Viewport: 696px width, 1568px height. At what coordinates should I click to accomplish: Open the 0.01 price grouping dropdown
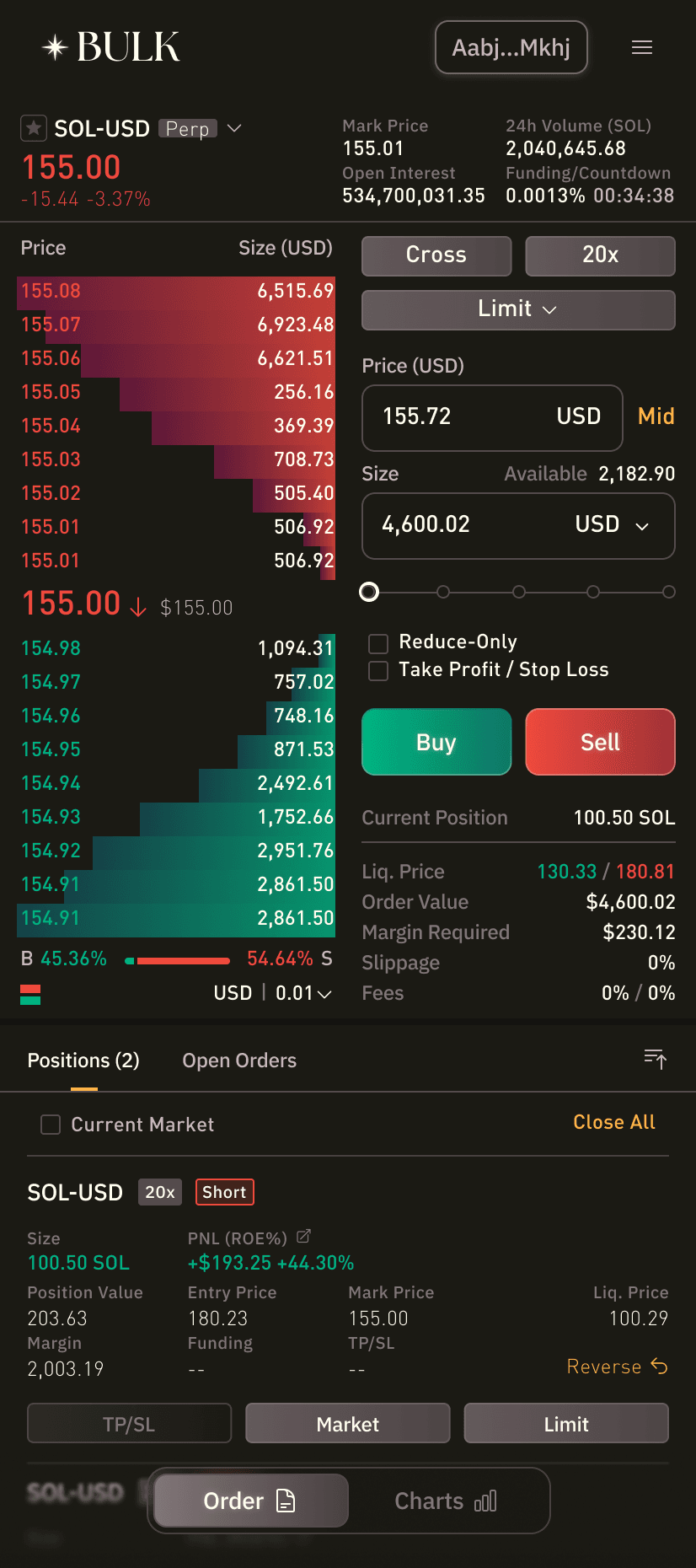click(303, 993)
